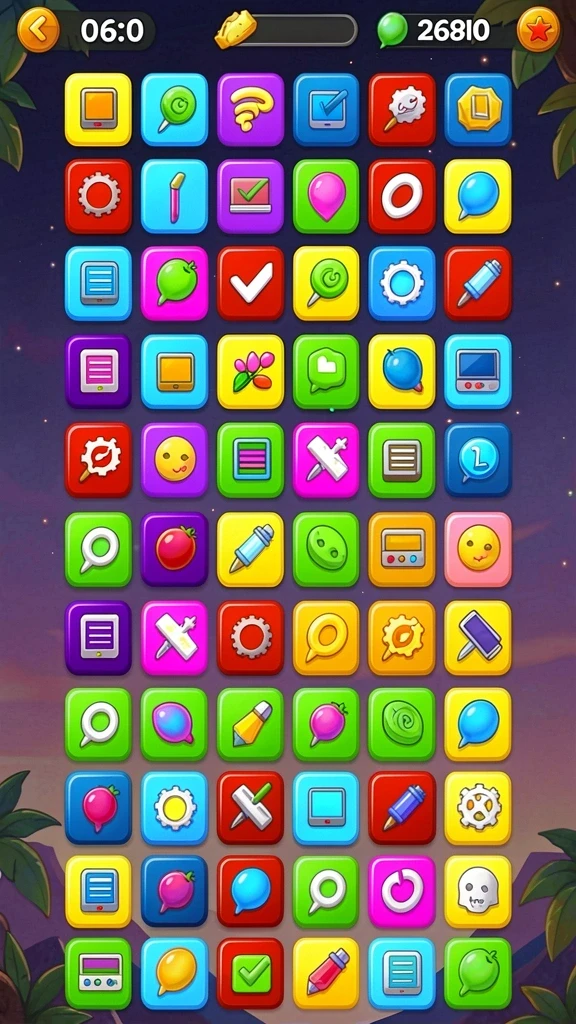Open the orange star button
The height and width of the screenshot is (1024, 576).
538,29
